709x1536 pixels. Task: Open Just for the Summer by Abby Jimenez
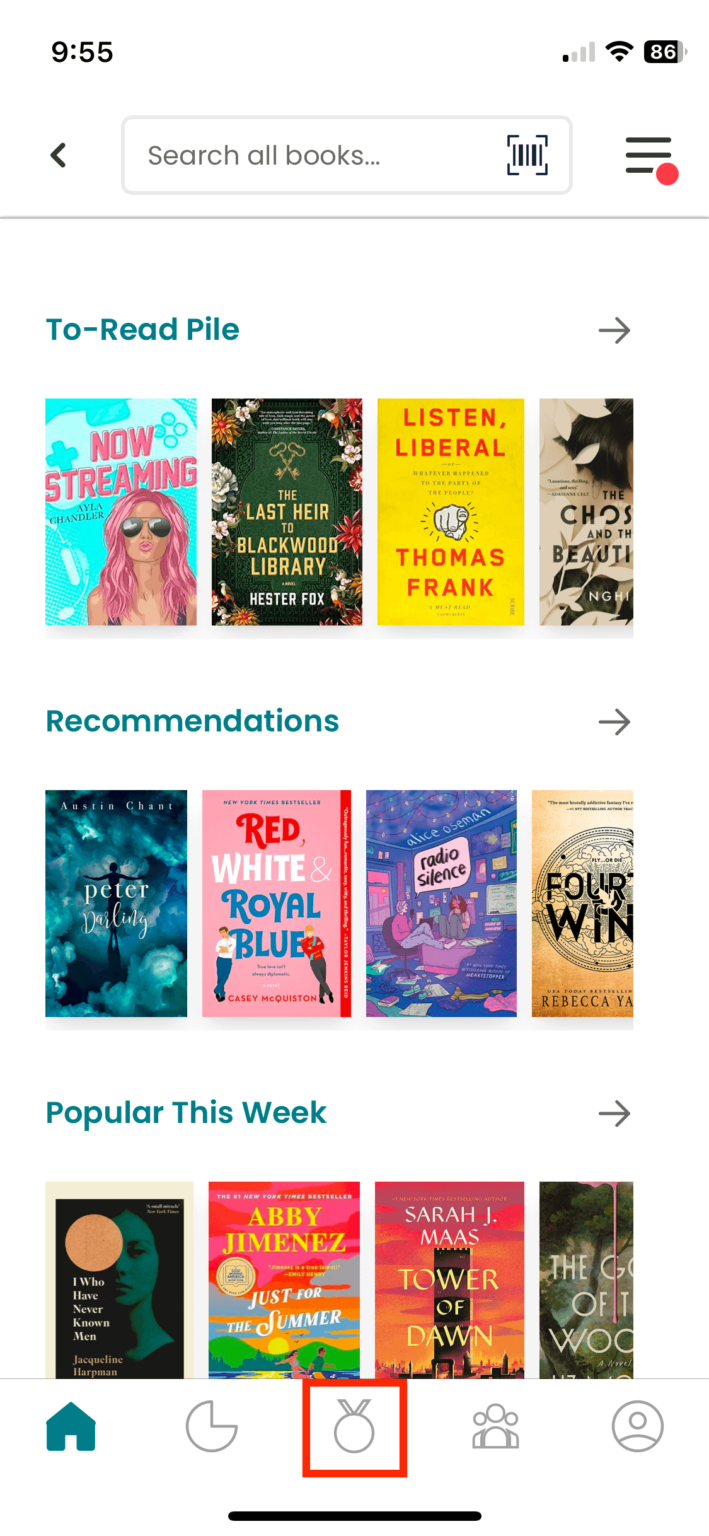284,1280
